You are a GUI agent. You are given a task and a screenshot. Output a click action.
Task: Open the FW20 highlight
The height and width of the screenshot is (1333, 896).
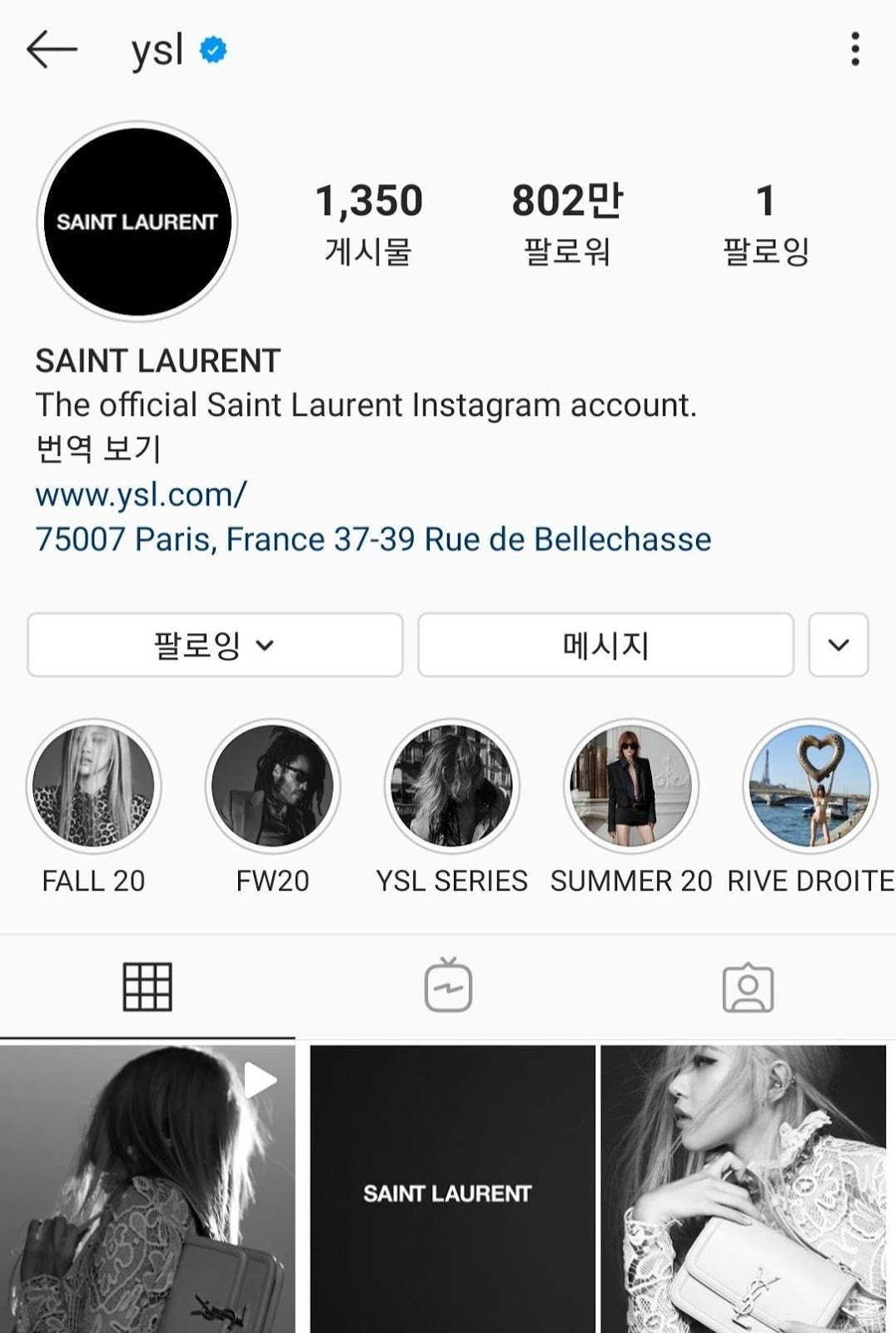coord(272,786)
